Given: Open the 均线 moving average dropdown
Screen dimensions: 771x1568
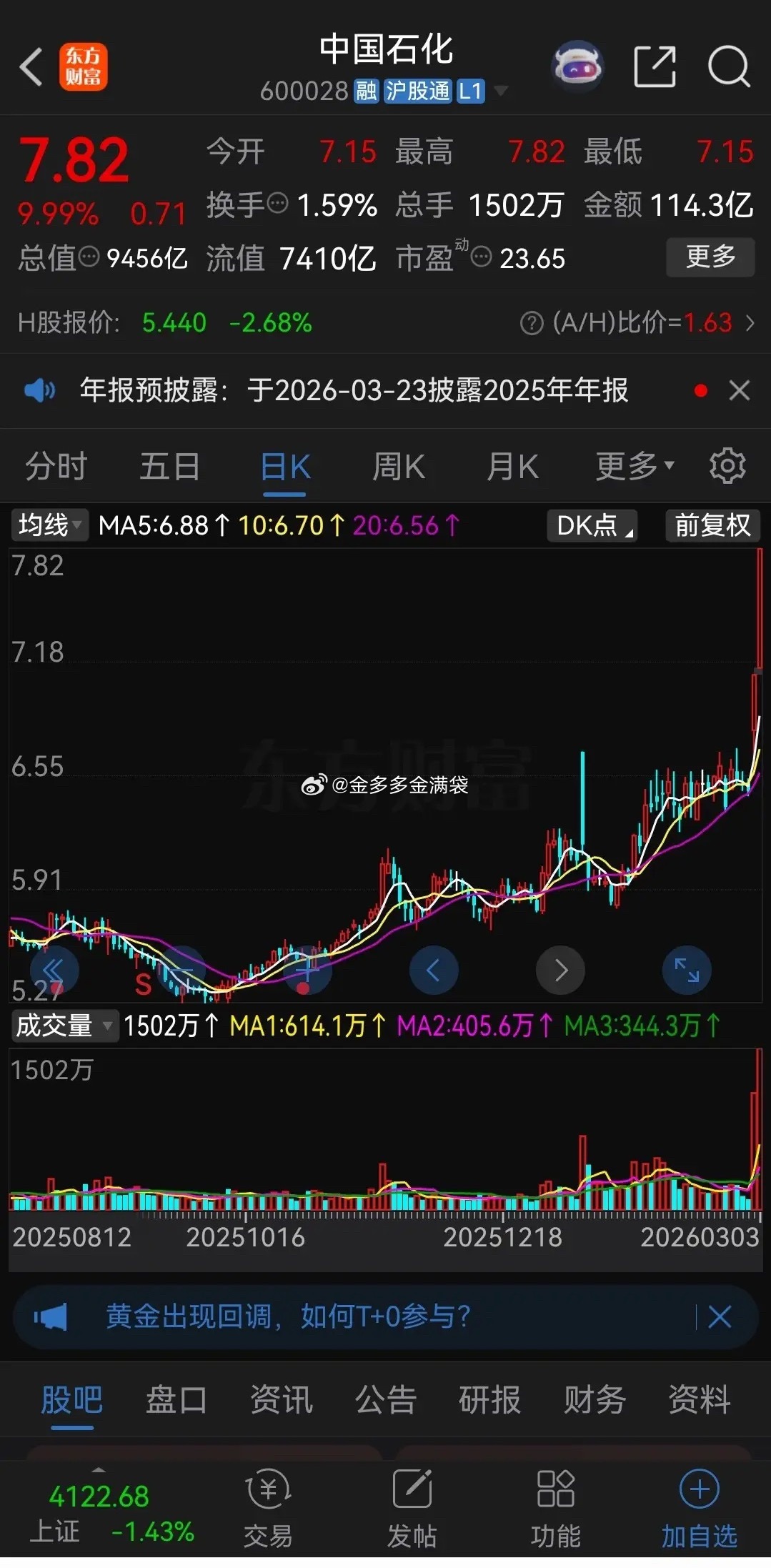Looking at the screenshot, I should coord(48,525).
